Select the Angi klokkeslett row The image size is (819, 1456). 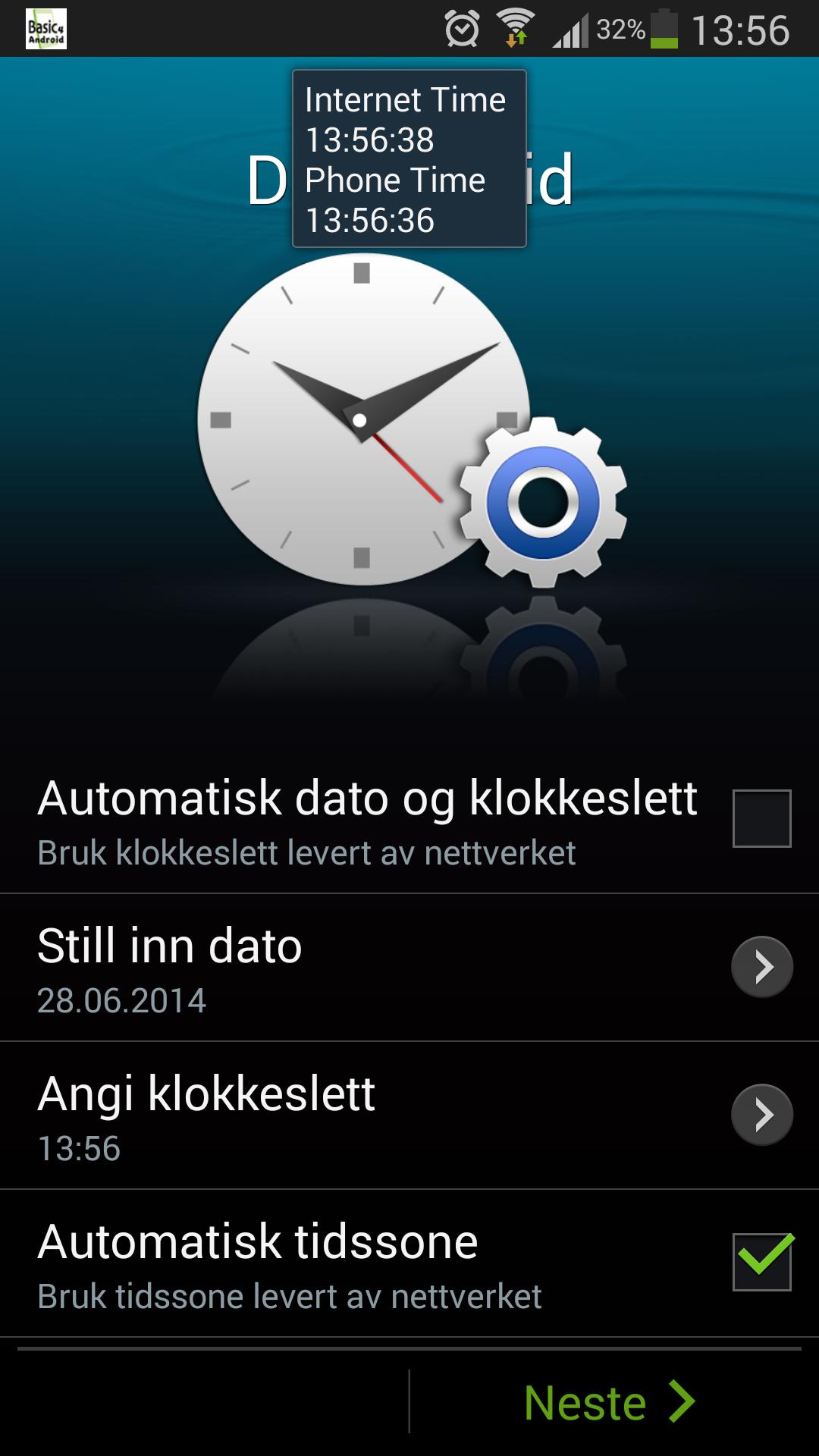303,1115
